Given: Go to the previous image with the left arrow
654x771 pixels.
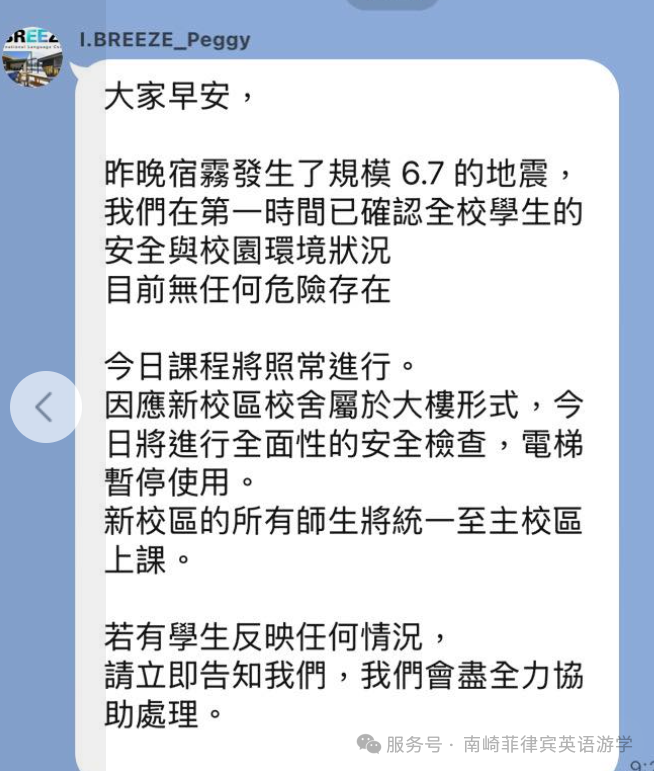Looking at the screenshot, I should pyautogui.click(x=45, y=407).
